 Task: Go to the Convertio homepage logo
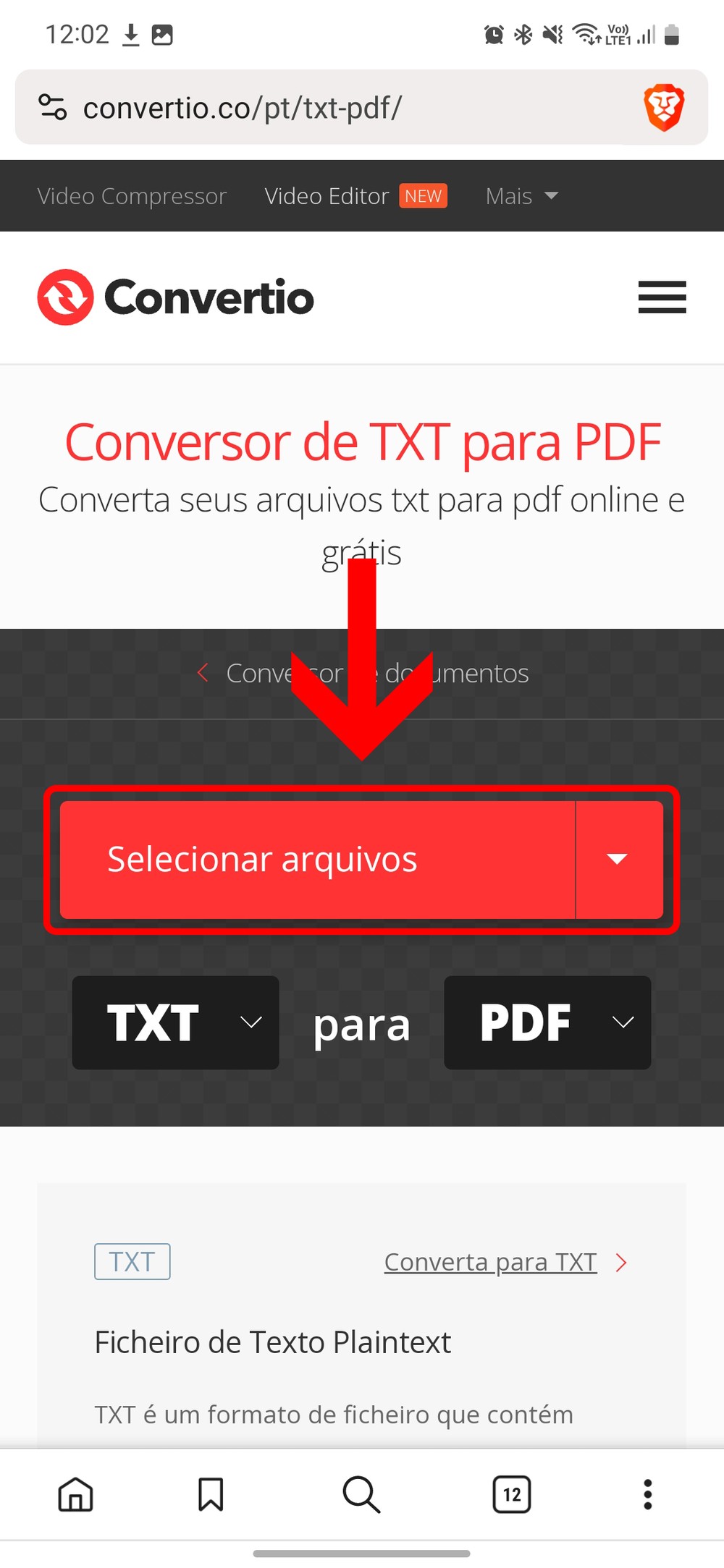coord(175,297)
